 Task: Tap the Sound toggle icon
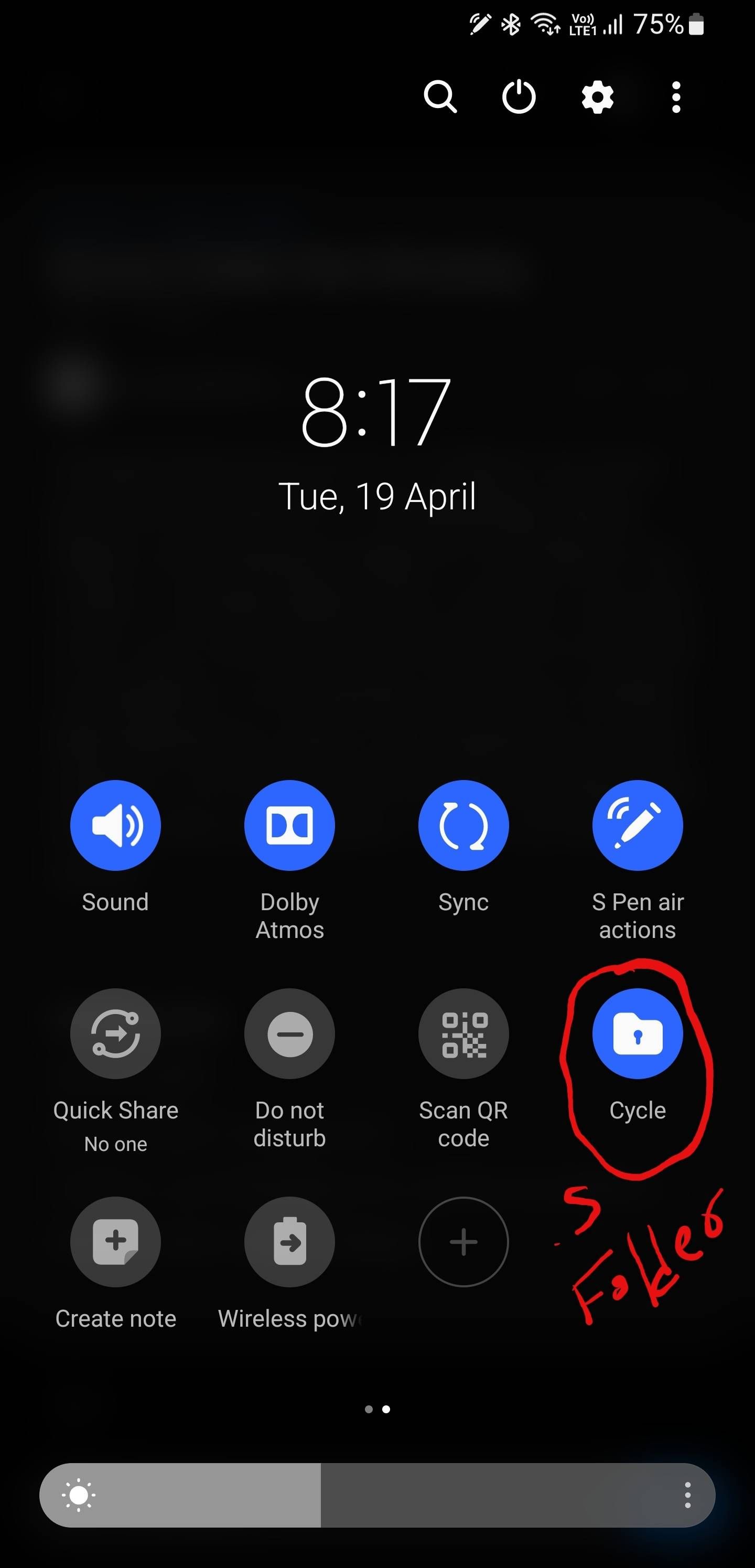coord(115,824)
